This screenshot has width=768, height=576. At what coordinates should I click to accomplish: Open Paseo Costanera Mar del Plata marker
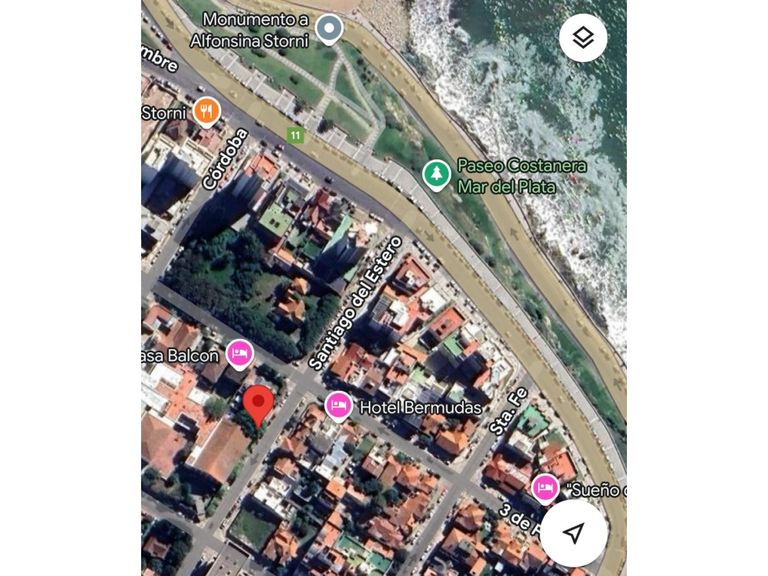(436, 174)
